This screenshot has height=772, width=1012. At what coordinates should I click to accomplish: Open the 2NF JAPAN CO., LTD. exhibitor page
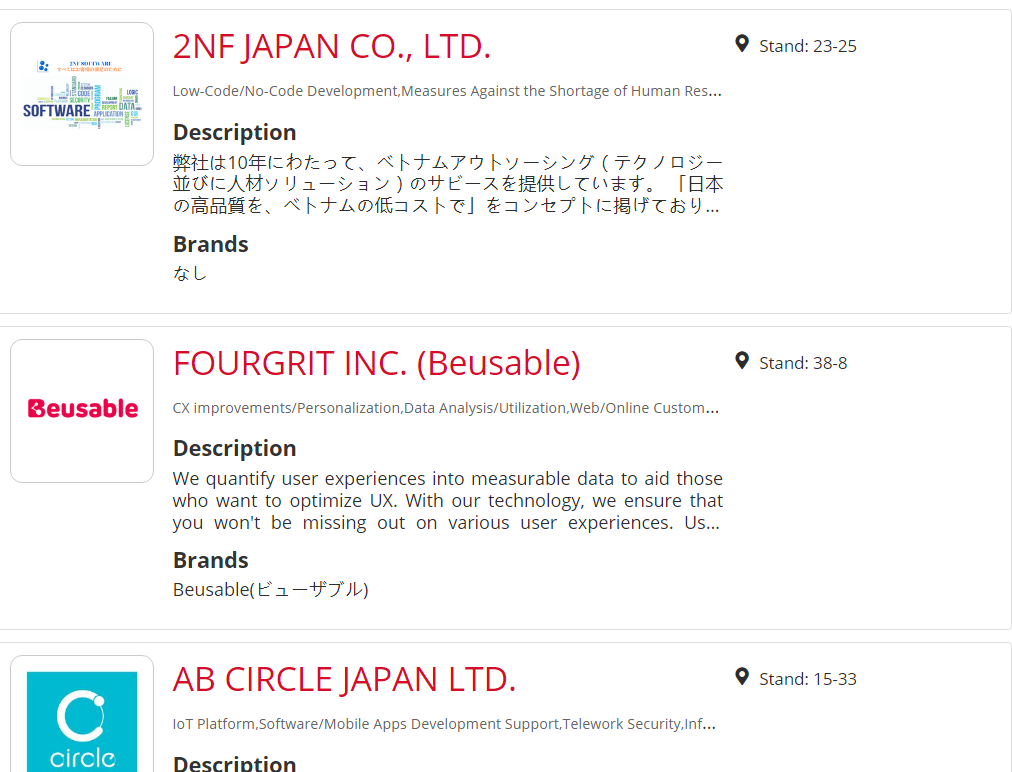click(x=332, y=47)
